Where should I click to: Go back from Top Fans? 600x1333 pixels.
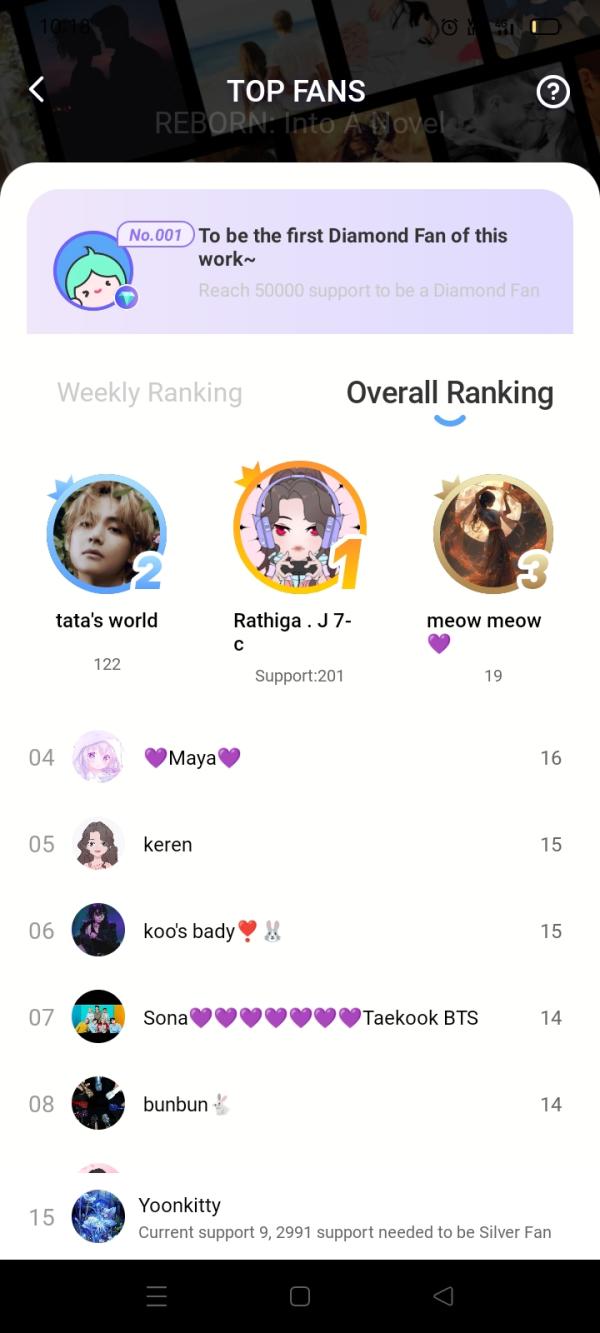(x=37, y=90)
